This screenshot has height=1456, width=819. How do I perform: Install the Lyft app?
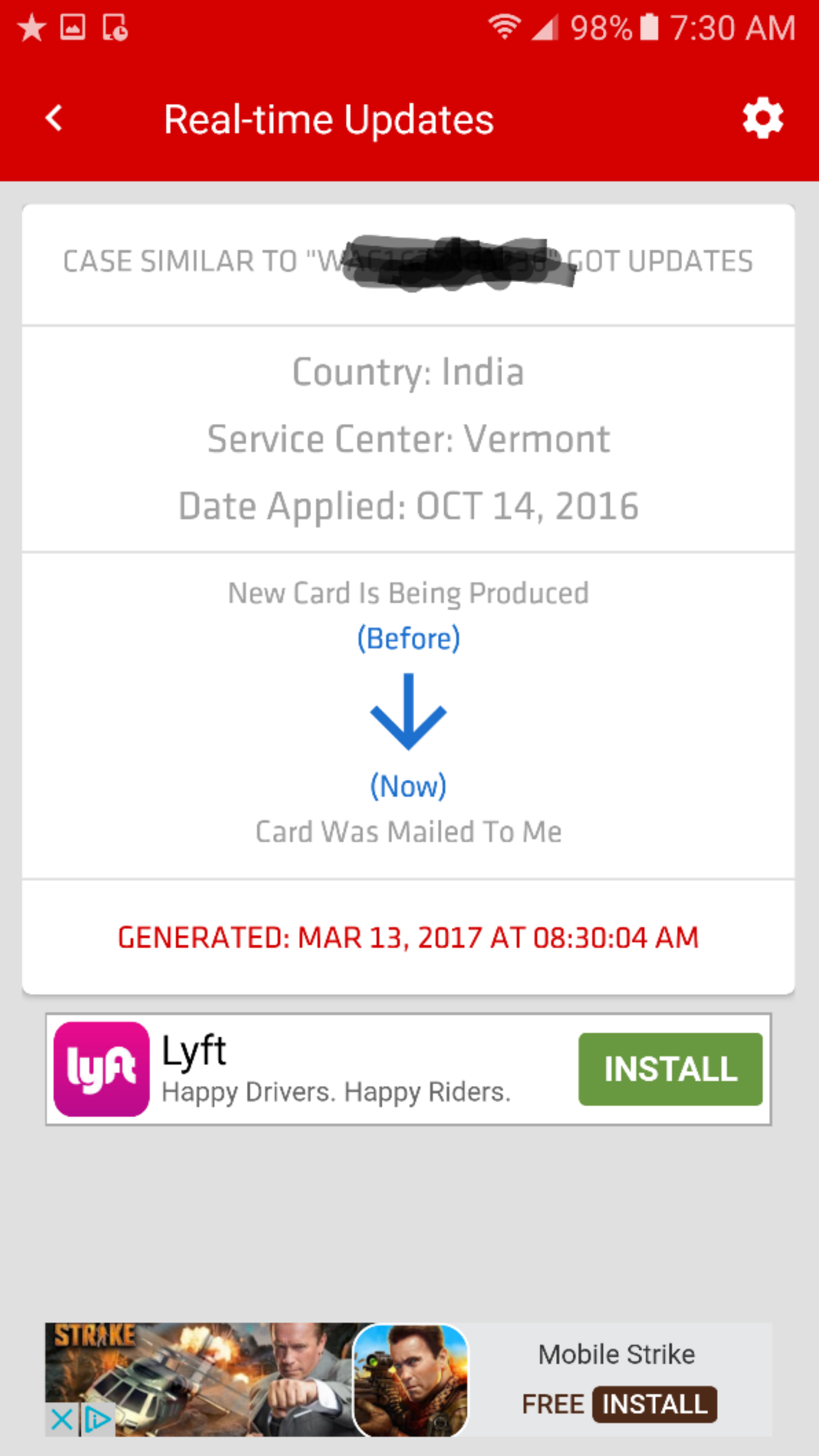coord(670,1069)
